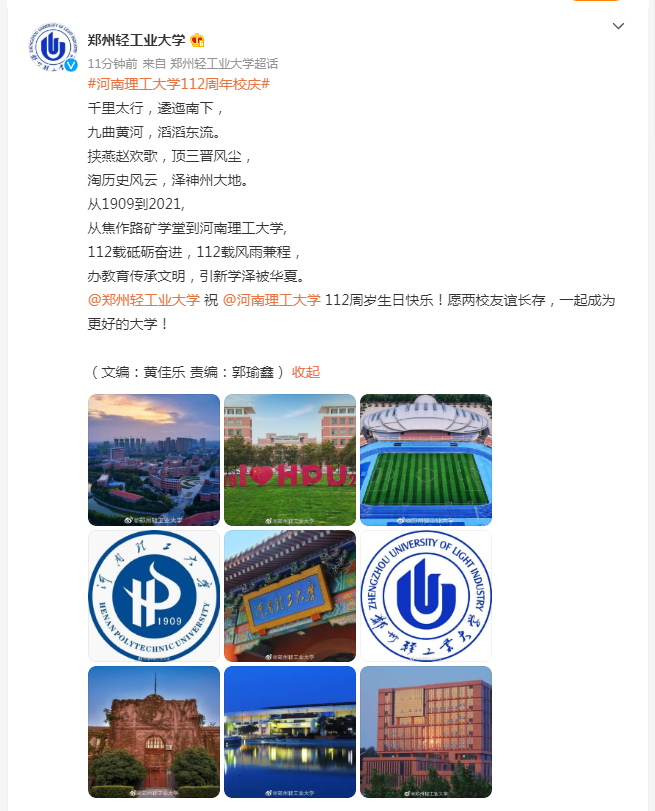The width and height of the screenshot is (655, 811).
Task: Open the @郑州轻工业大学 mention in the text
Action: pos(143,300)
